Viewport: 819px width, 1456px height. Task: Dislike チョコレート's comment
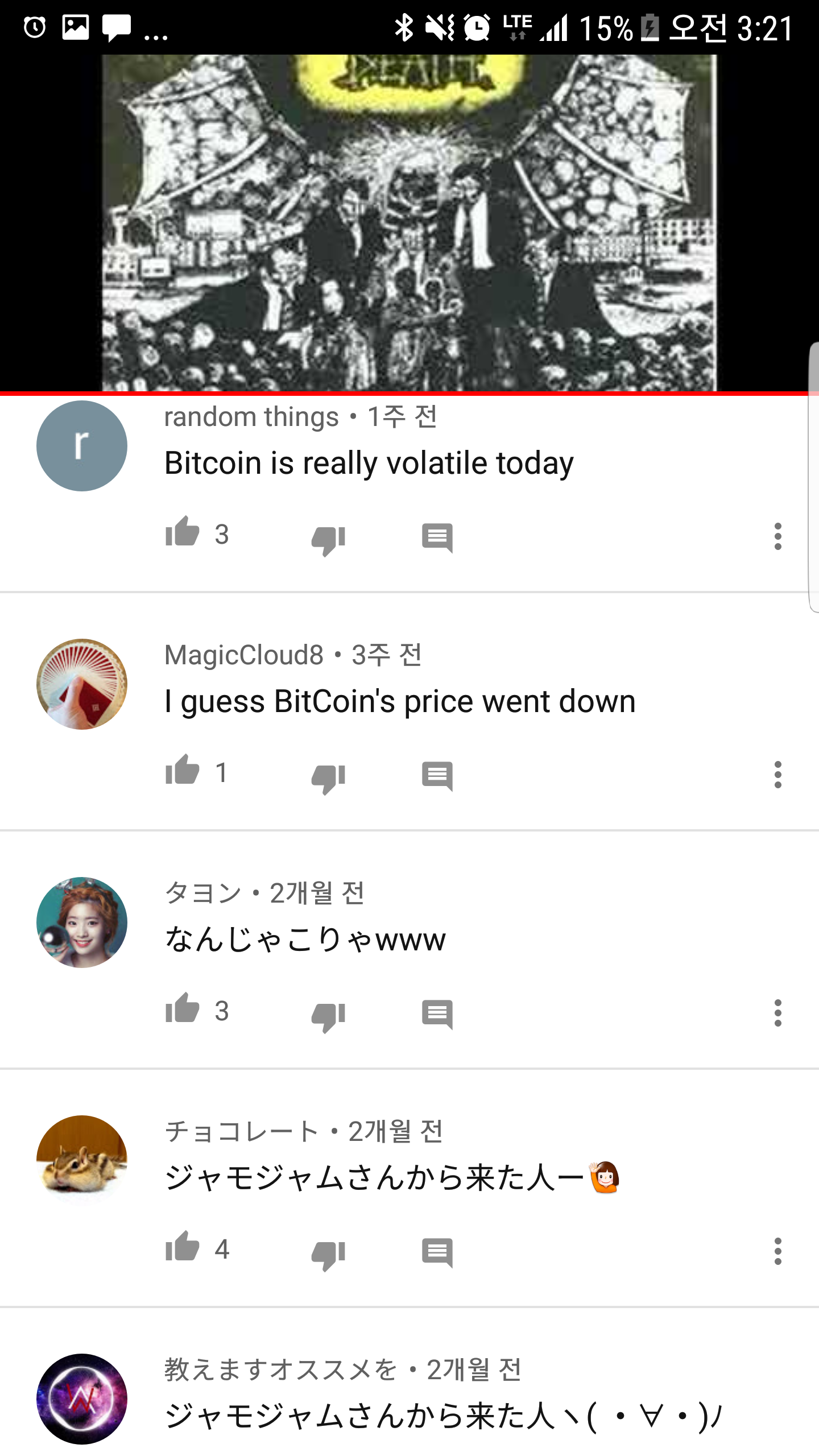pos(328,1254)
